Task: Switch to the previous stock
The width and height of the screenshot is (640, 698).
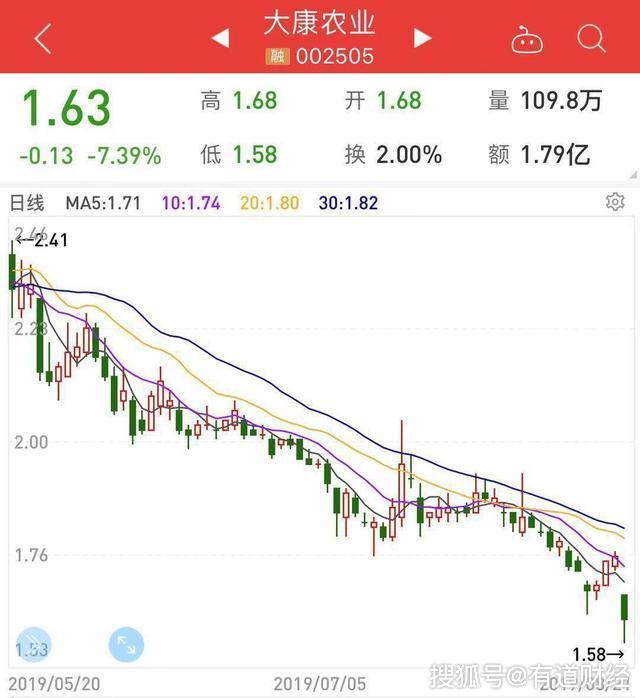Action: coord(220,39)
